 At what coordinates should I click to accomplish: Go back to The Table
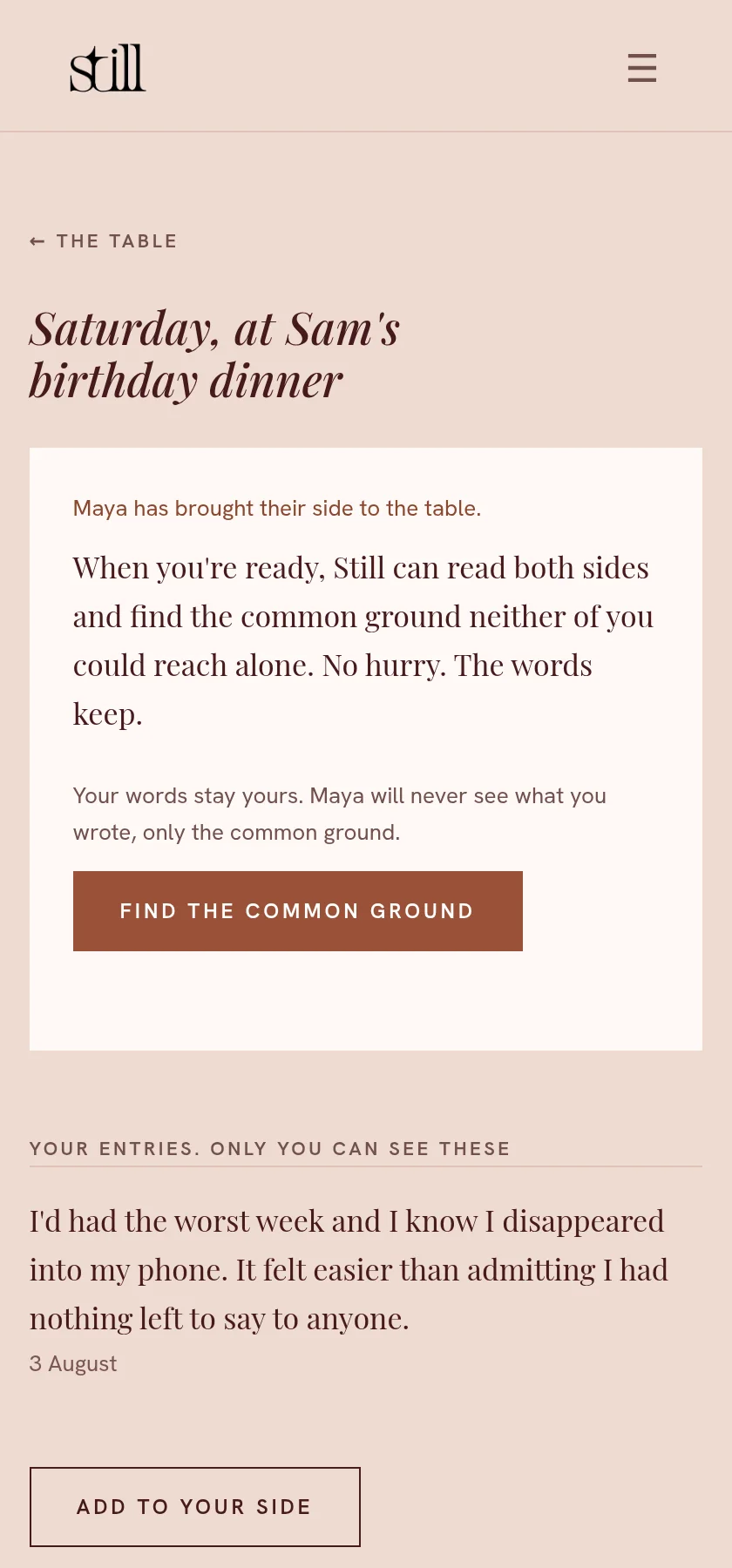coord(104,241)
